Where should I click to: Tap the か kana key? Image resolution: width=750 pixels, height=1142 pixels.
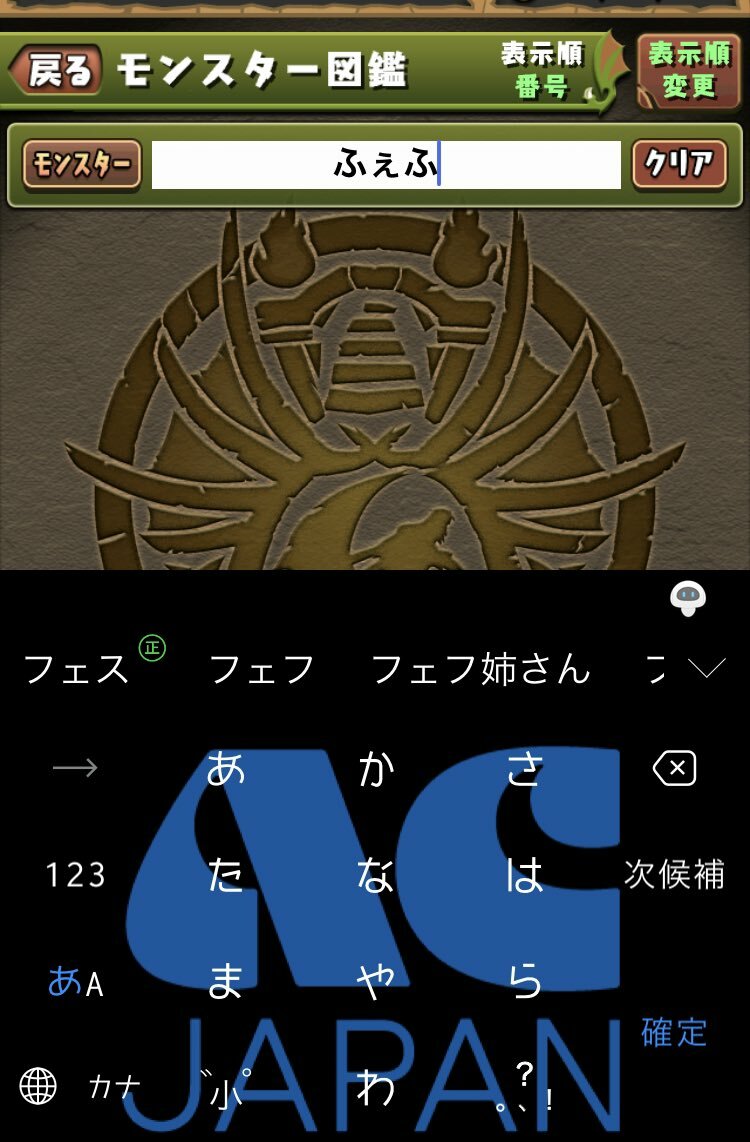[x=376, y=769]
